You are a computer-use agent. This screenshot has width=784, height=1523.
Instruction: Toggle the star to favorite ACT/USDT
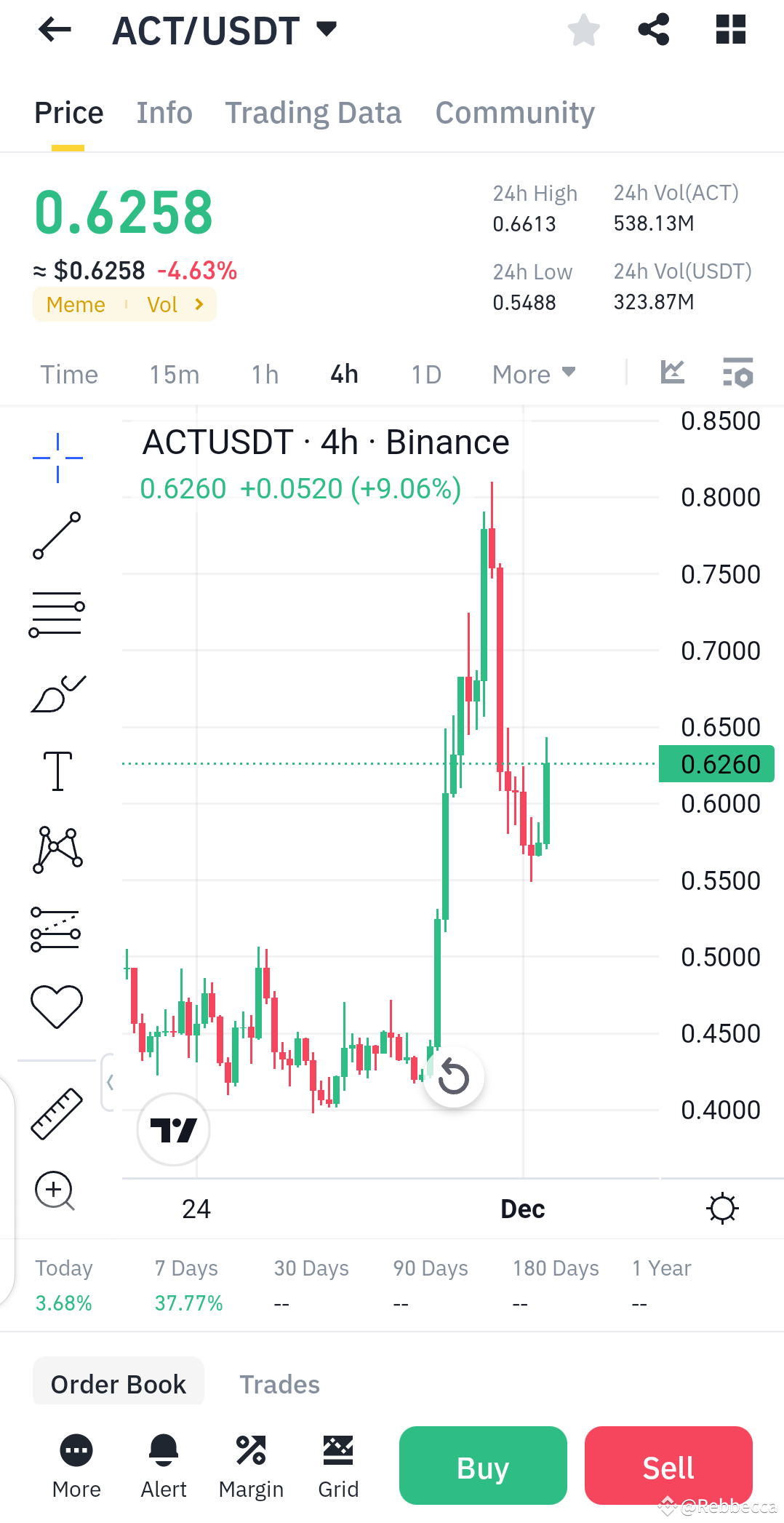(584, 29)
